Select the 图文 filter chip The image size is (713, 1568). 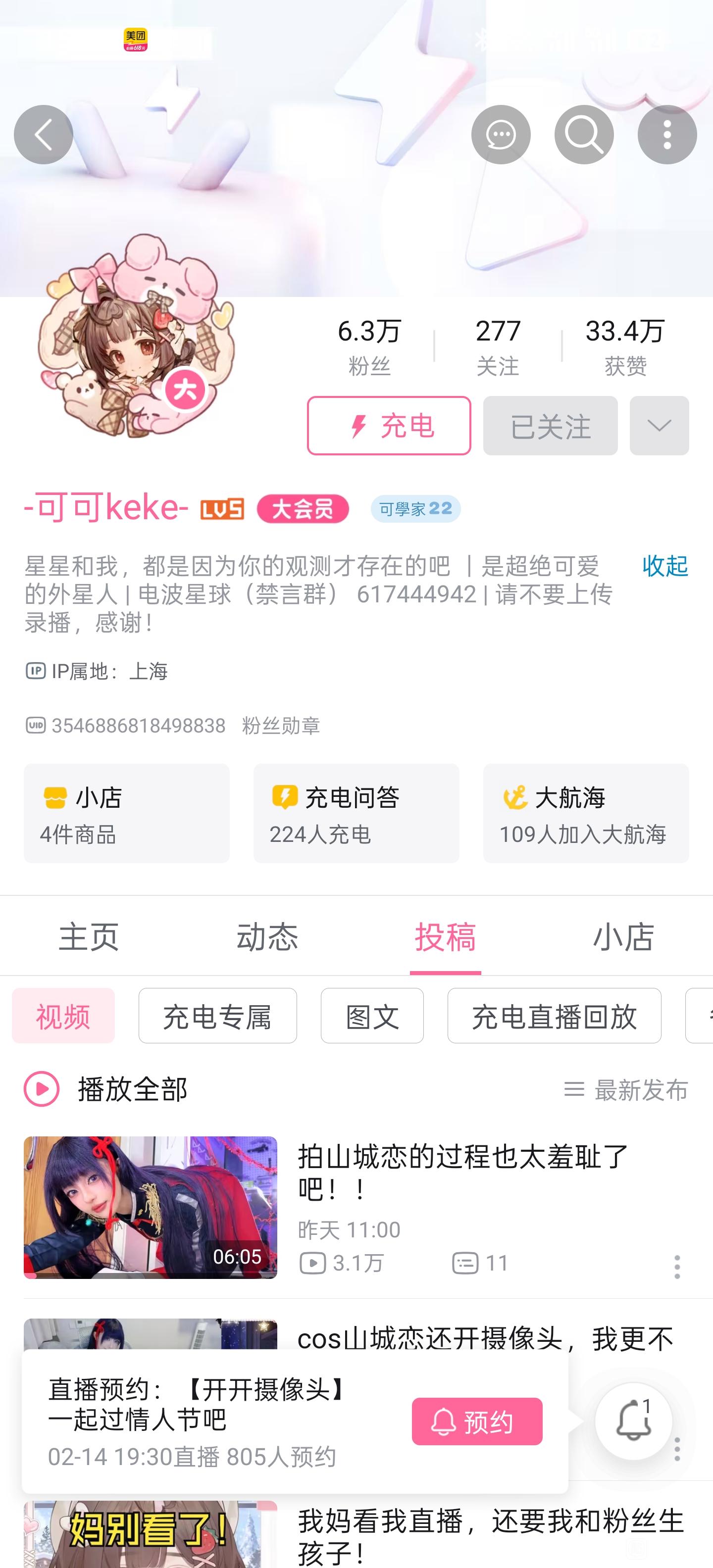pyautogui.click(x=372, y=1016)
